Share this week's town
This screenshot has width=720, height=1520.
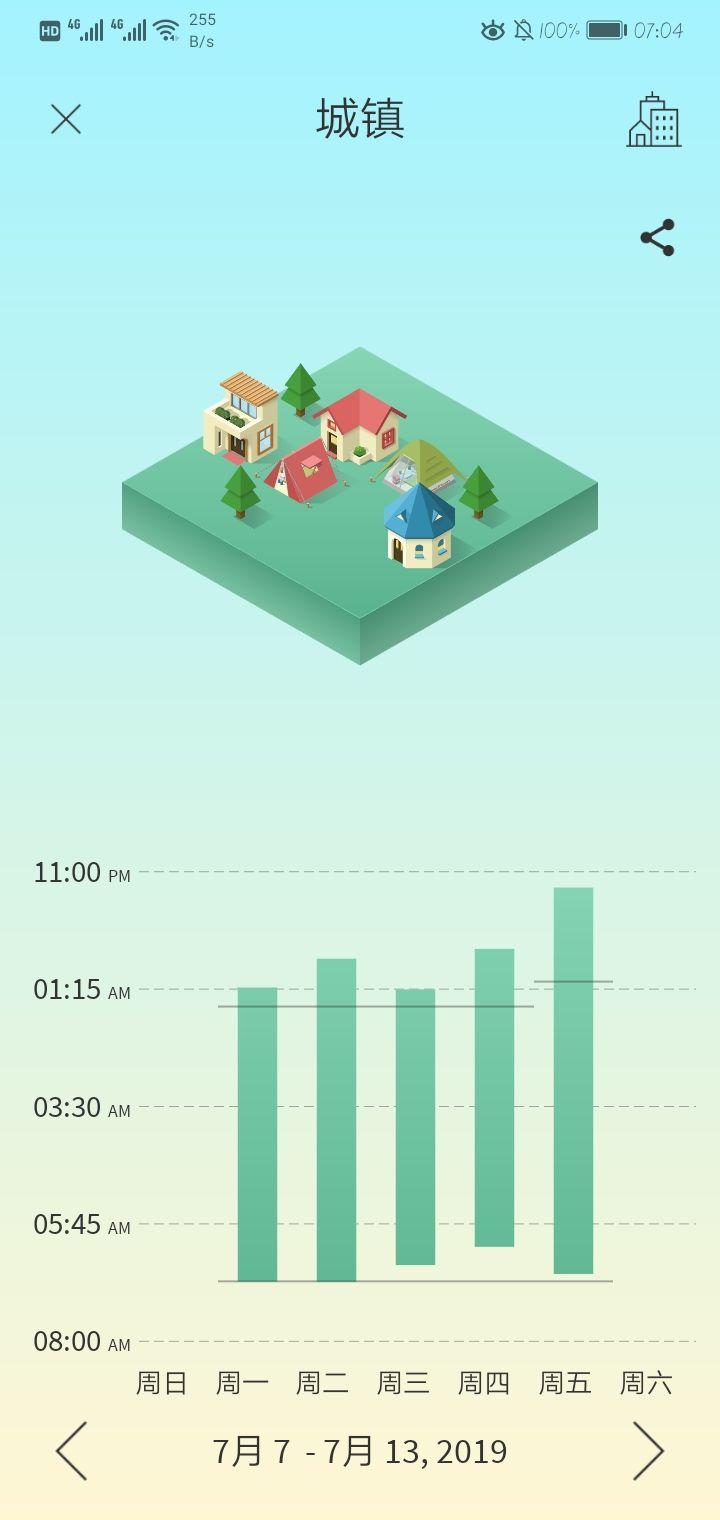pyautogui.click(x=657, y=238)
